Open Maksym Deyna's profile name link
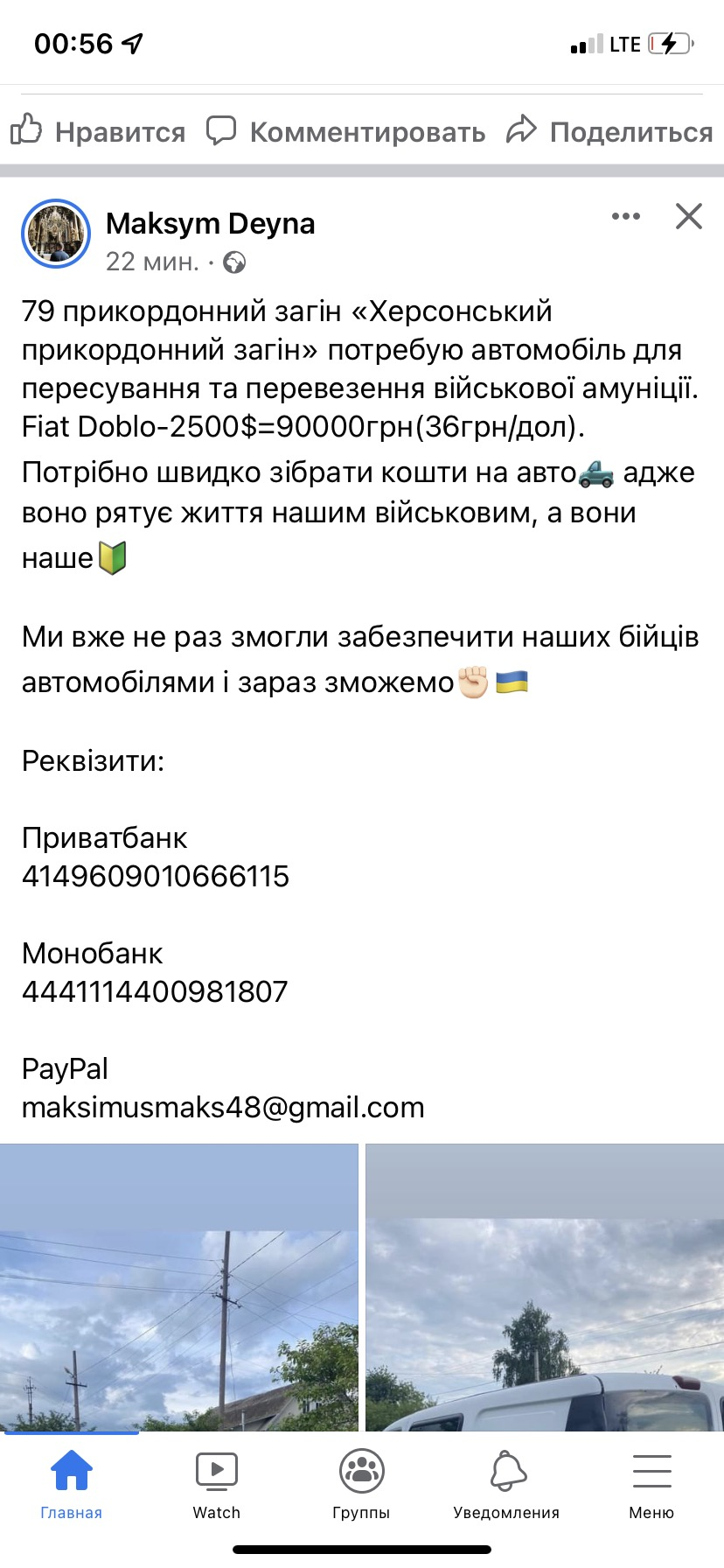This screenshot has width=724, height=1568. (x=210, y=224)
